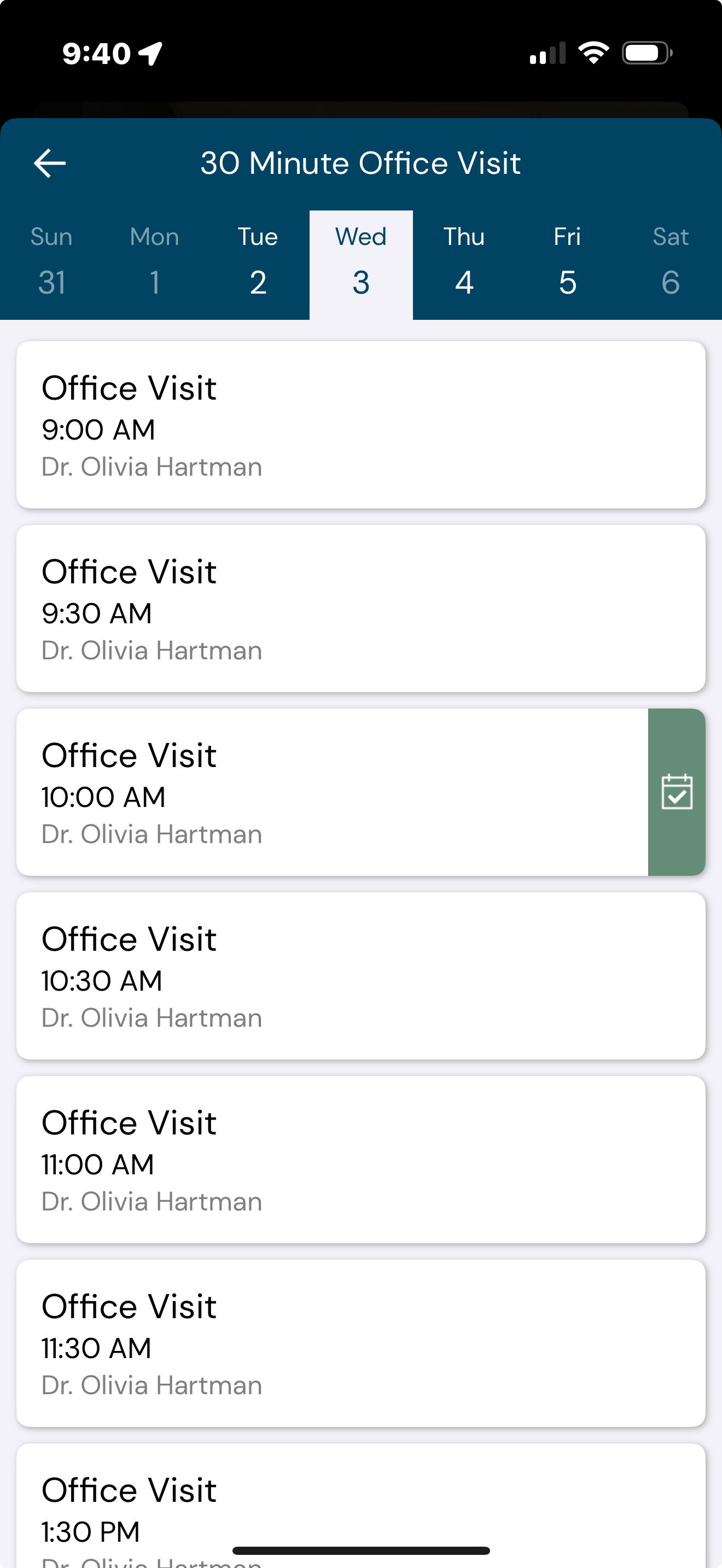
Task: Tap Dr. Olivia Hartman on the 10:30 AM slot
Action: click(x=151, y=1017)
